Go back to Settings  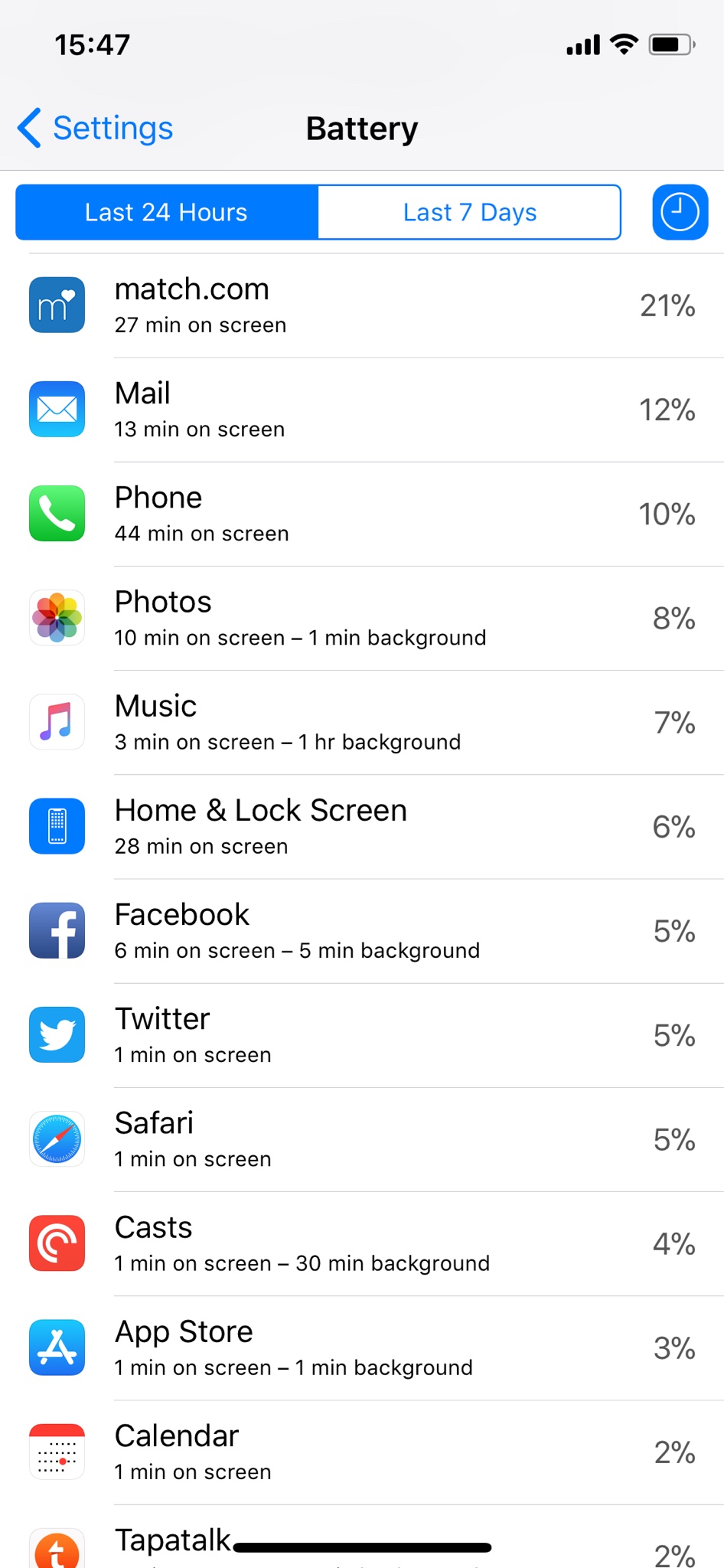click(96, 128)
